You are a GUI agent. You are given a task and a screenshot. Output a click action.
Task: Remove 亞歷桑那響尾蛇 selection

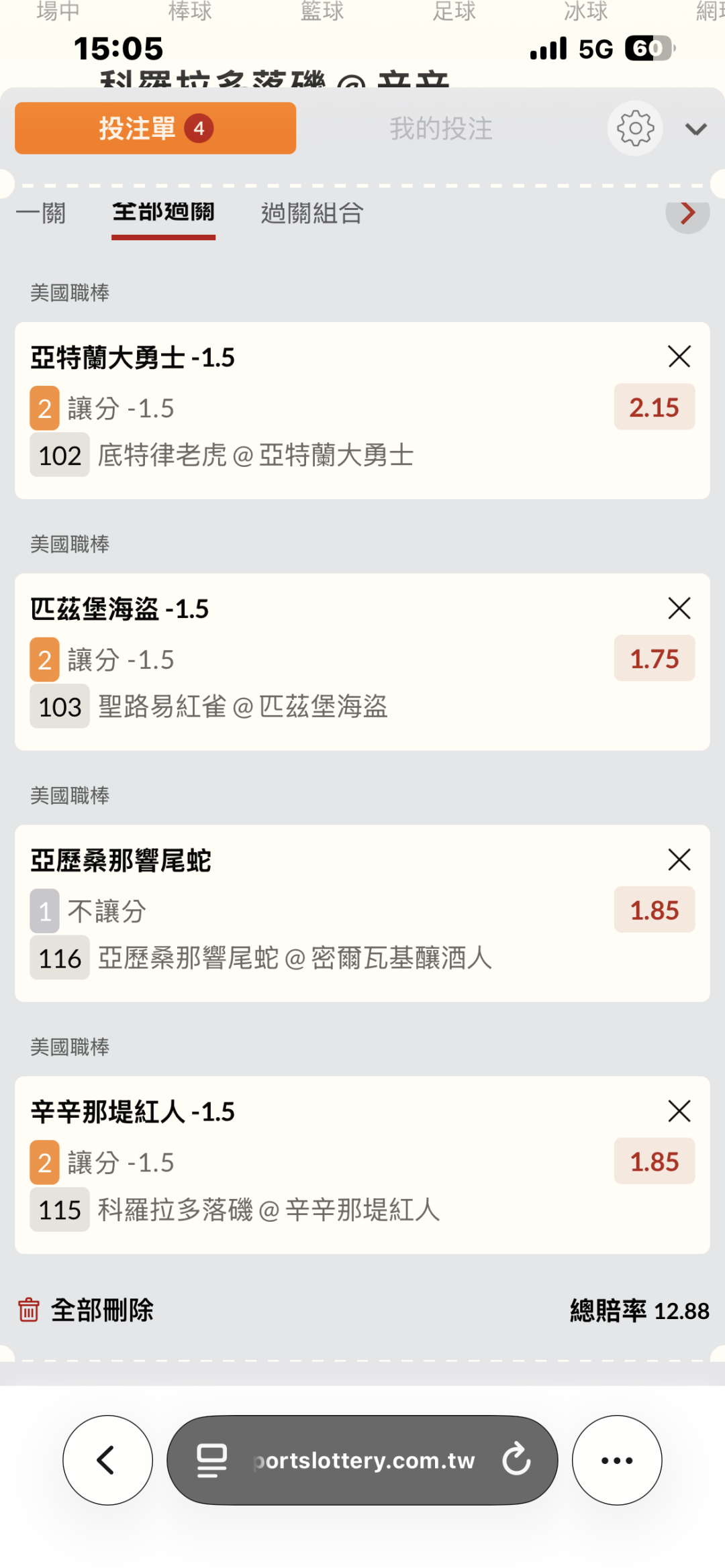tap(679, 859)
